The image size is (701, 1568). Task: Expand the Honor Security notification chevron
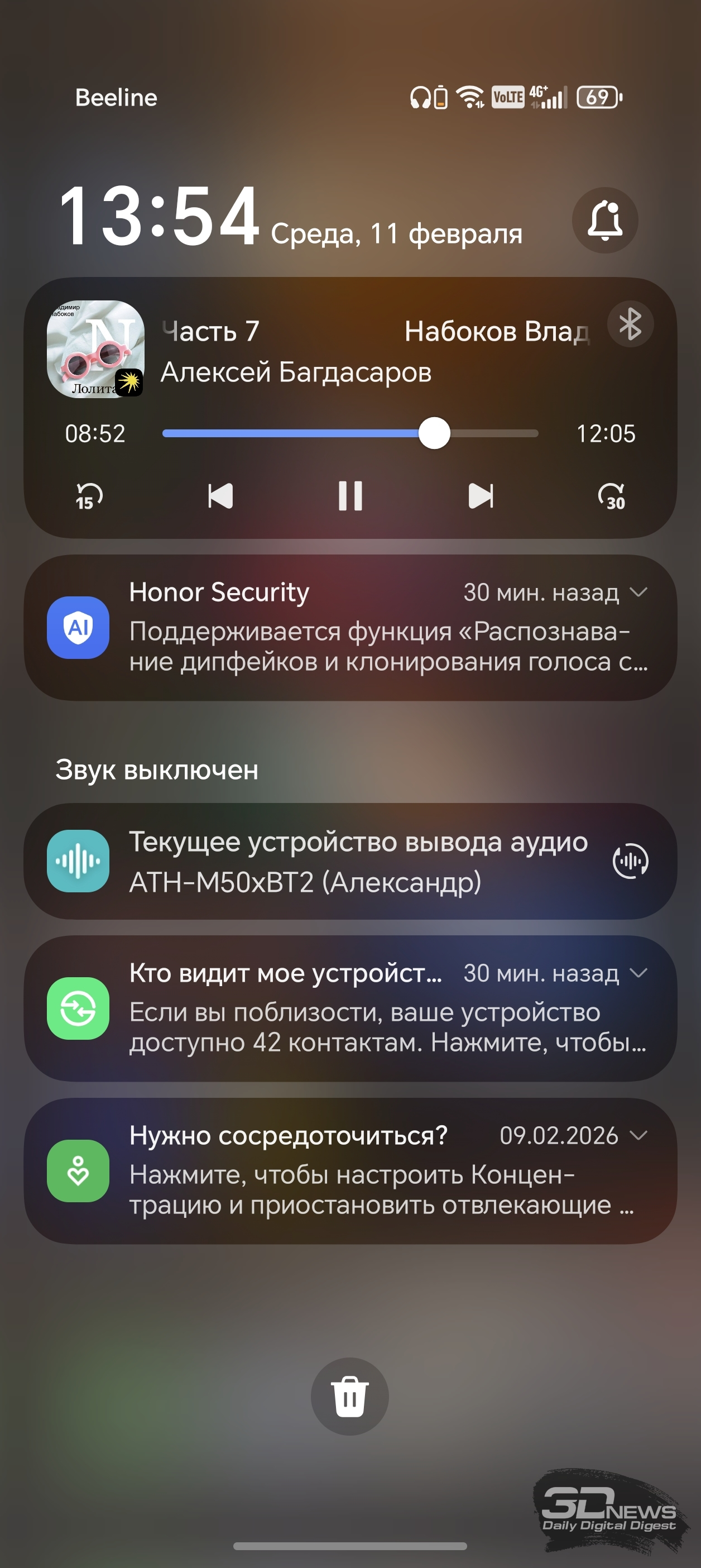pyautogui.click(x=638, y=592)
